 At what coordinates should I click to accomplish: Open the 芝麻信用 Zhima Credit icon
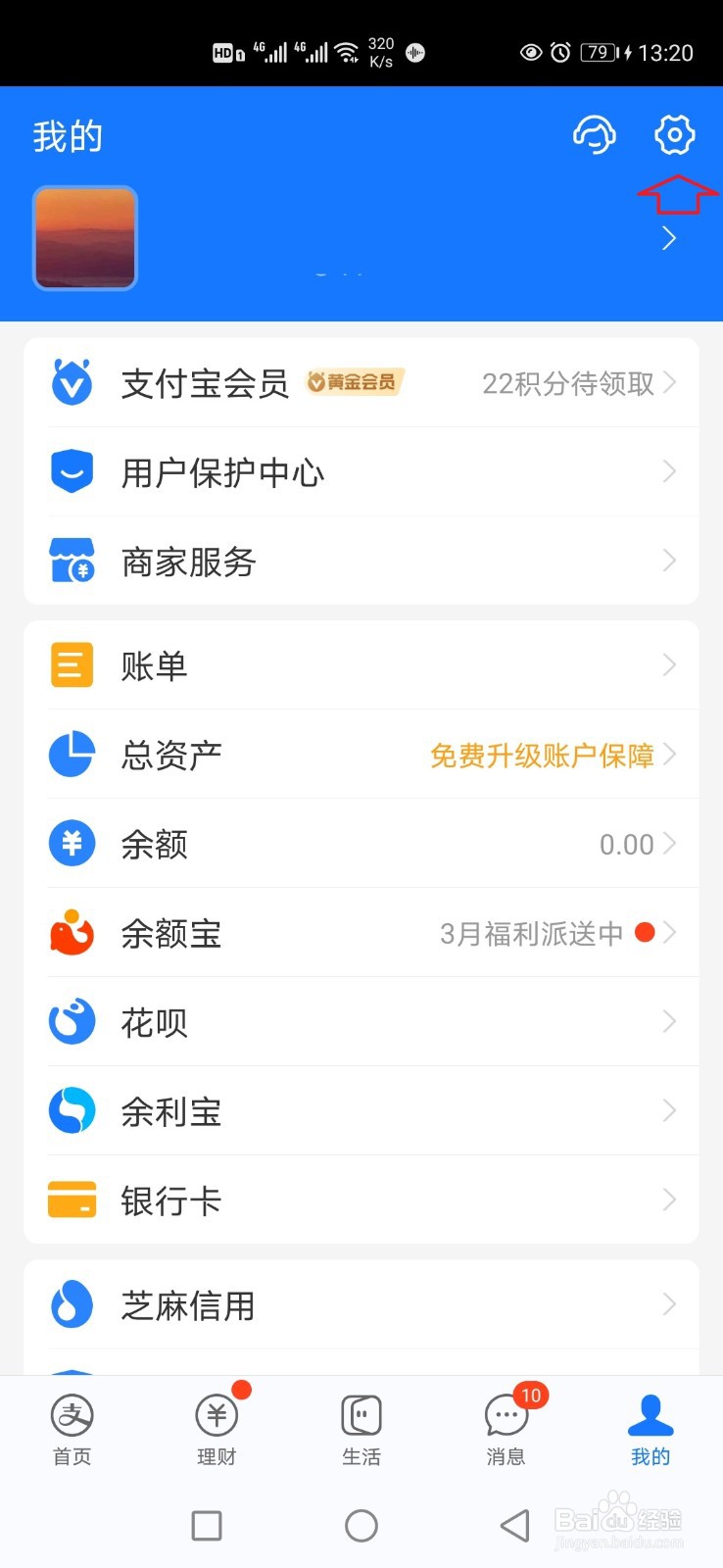tap(71, 1304)
